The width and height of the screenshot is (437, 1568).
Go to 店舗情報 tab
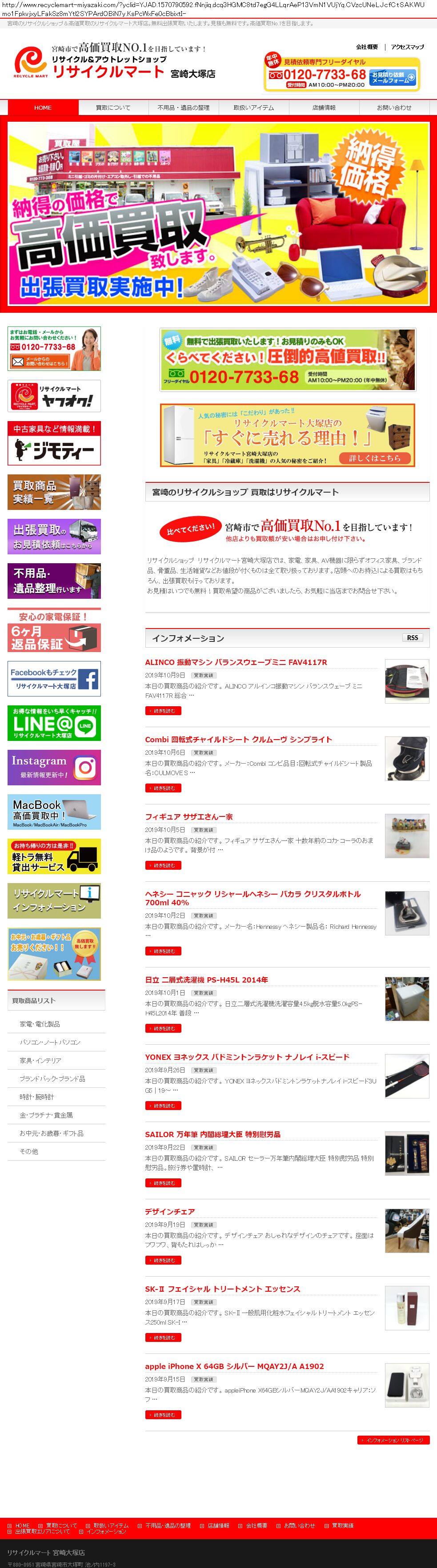tap(324, 108)
